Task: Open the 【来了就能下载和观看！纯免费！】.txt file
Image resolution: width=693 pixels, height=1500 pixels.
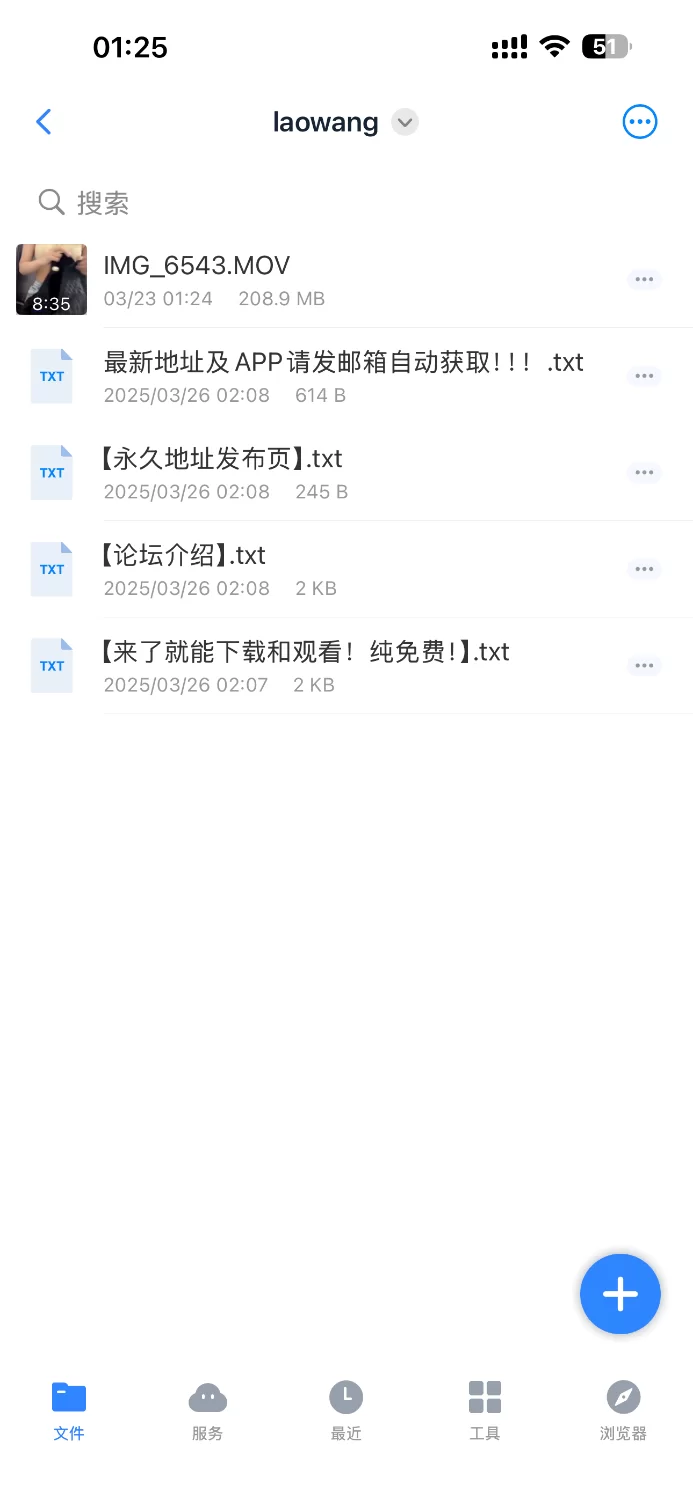Action: (x=300, y=665)
